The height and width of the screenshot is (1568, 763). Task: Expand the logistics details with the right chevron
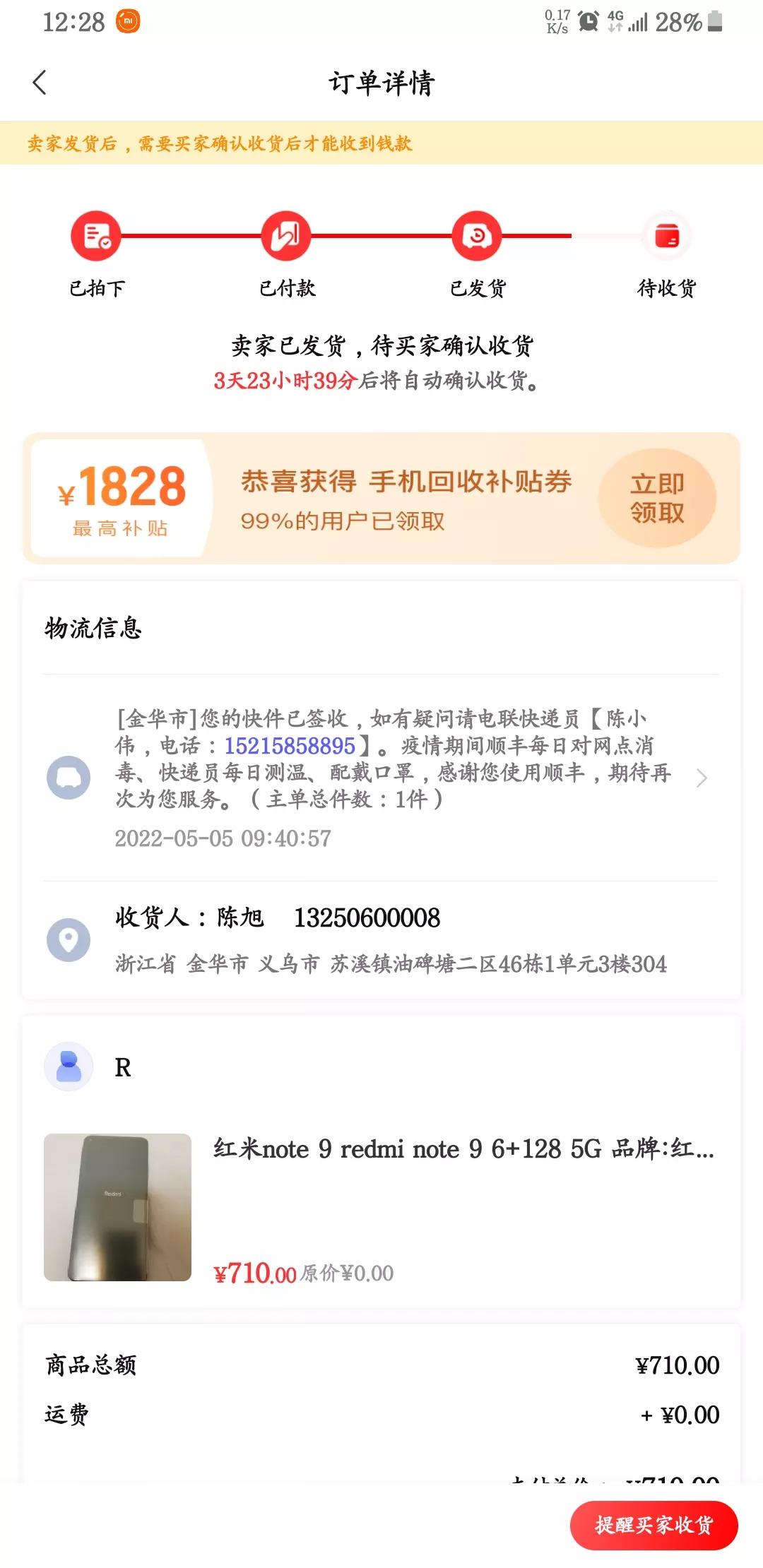(702, 778)
